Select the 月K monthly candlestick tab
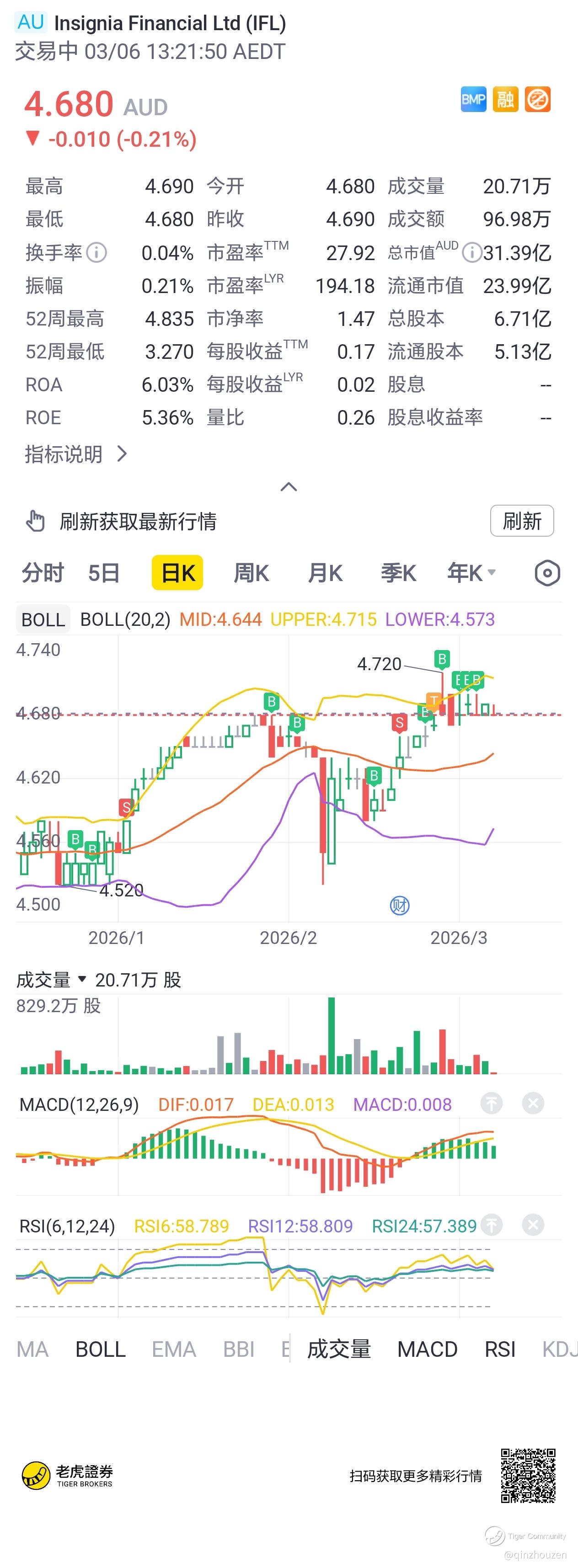The image size is (578, 1568). tap(325, 573)
